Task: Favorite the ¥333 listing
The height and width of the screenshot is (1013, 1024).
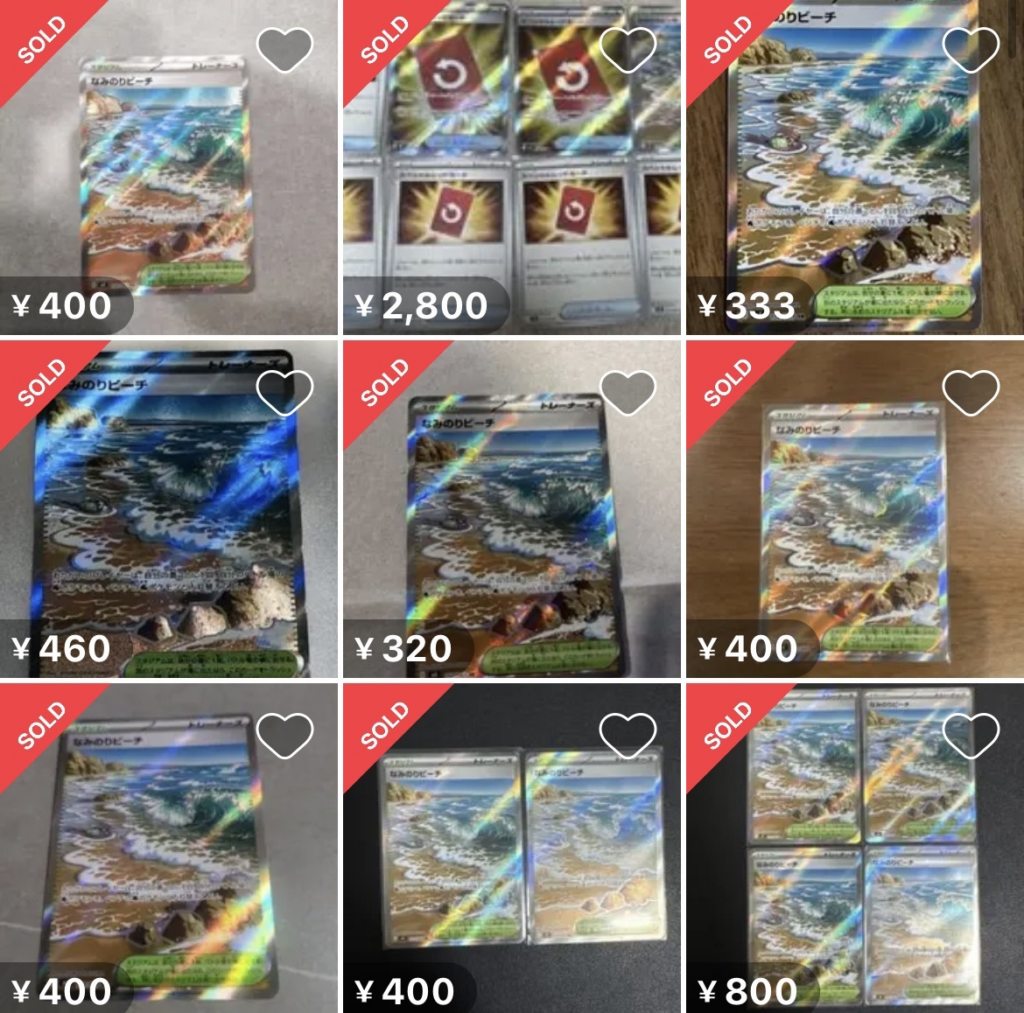Action: click(971, 50)
